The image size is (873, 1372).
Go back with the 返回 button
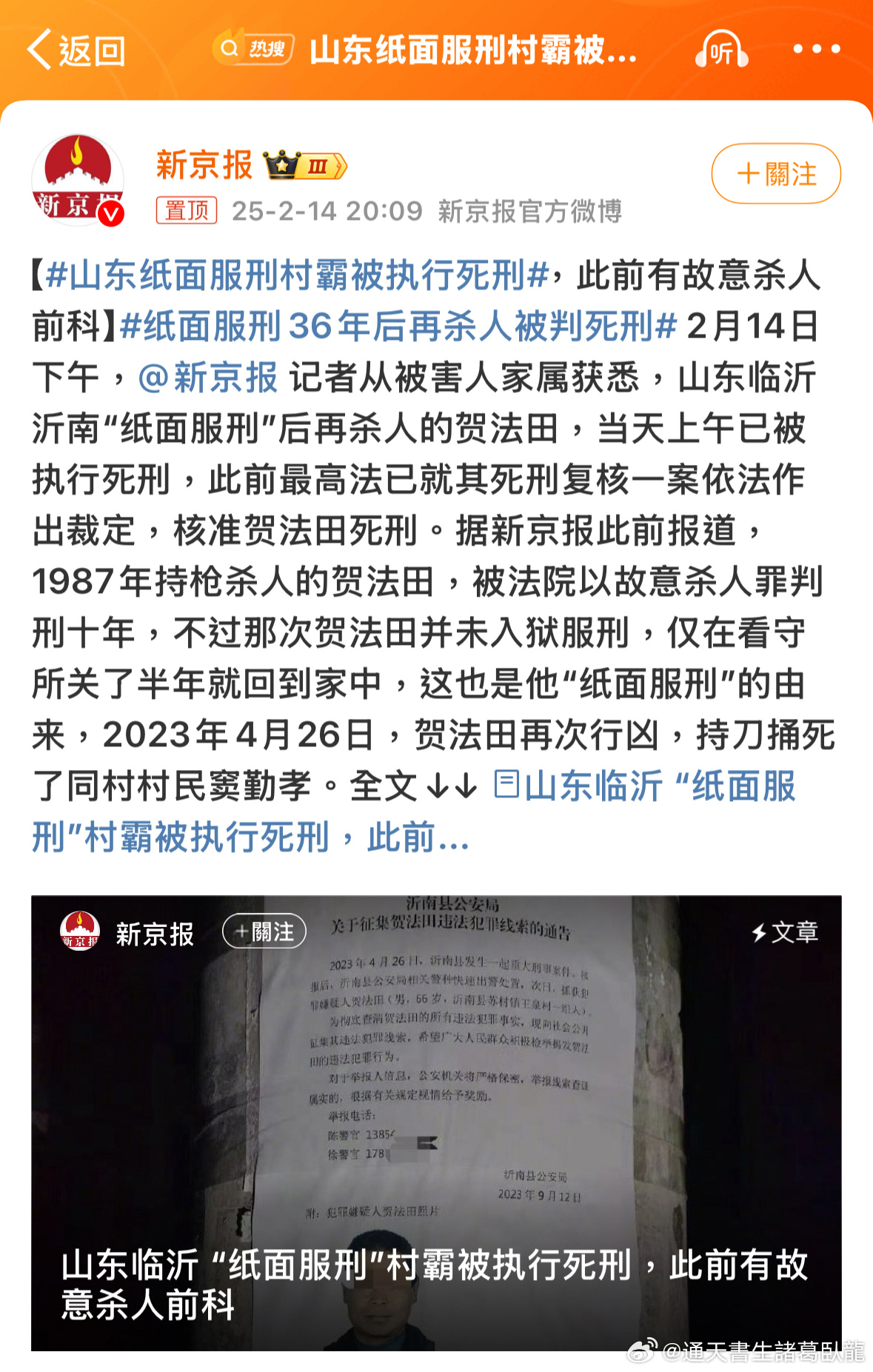pos(76,50)
